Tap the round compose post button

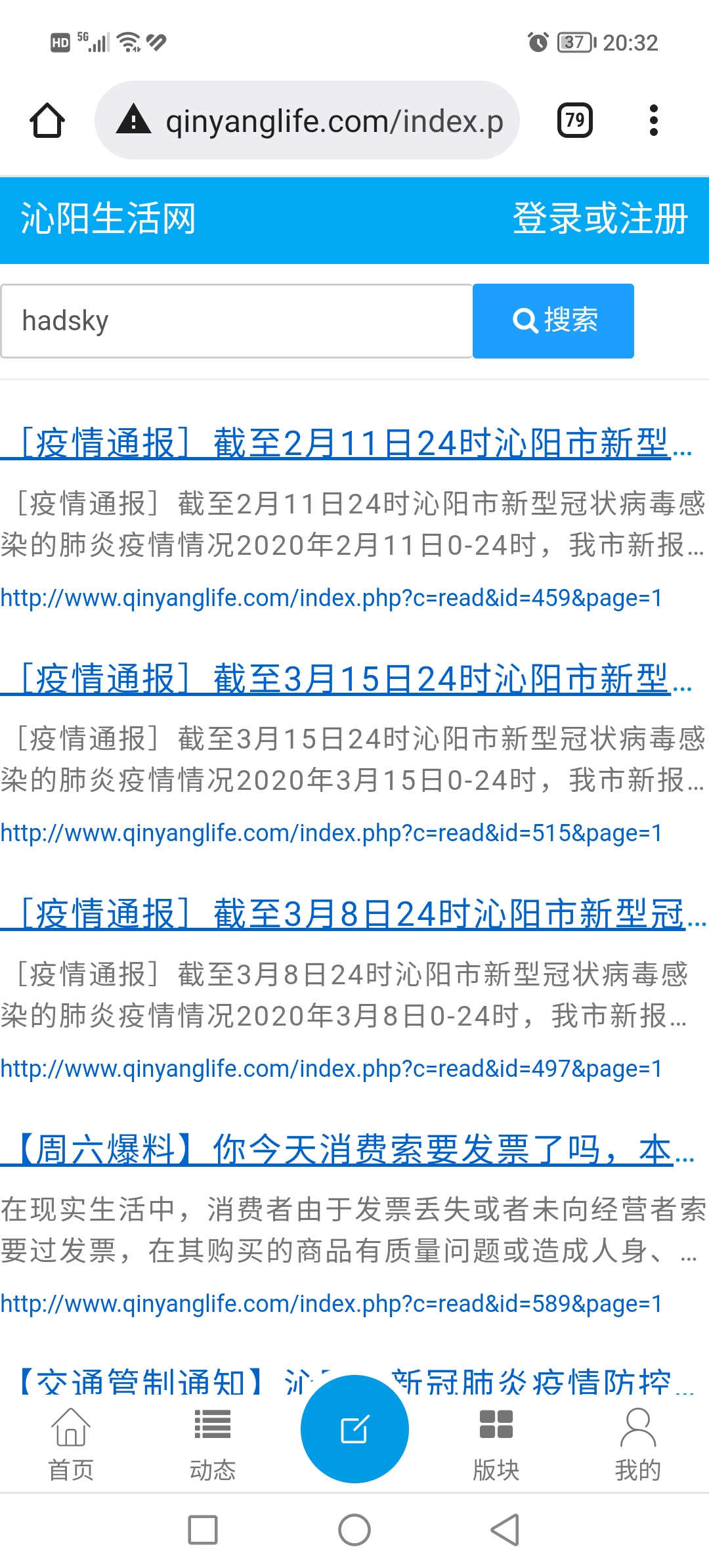354,1429
